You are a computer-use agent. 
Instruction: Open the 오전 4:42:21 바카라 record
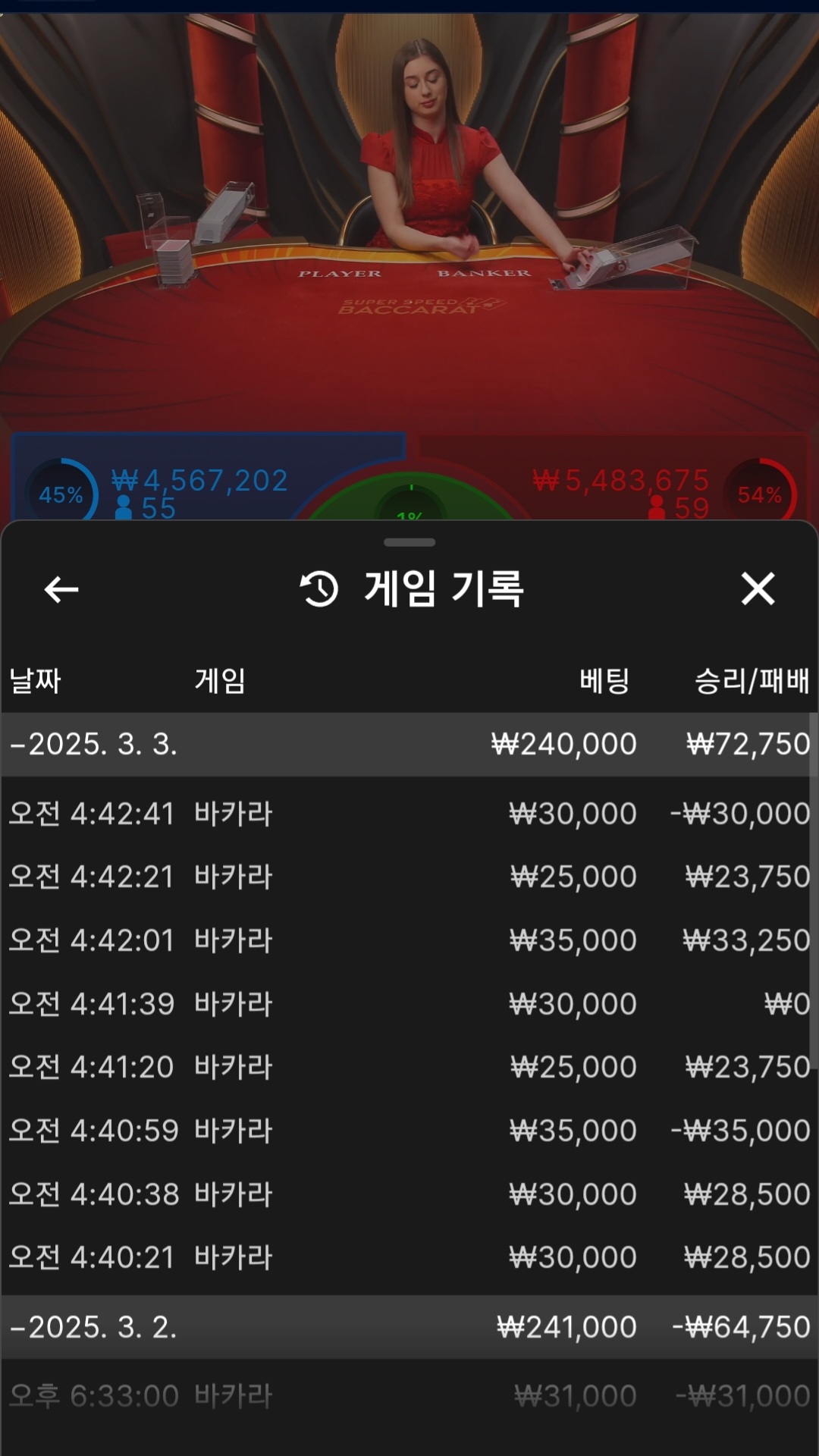[x=409, y=877]
